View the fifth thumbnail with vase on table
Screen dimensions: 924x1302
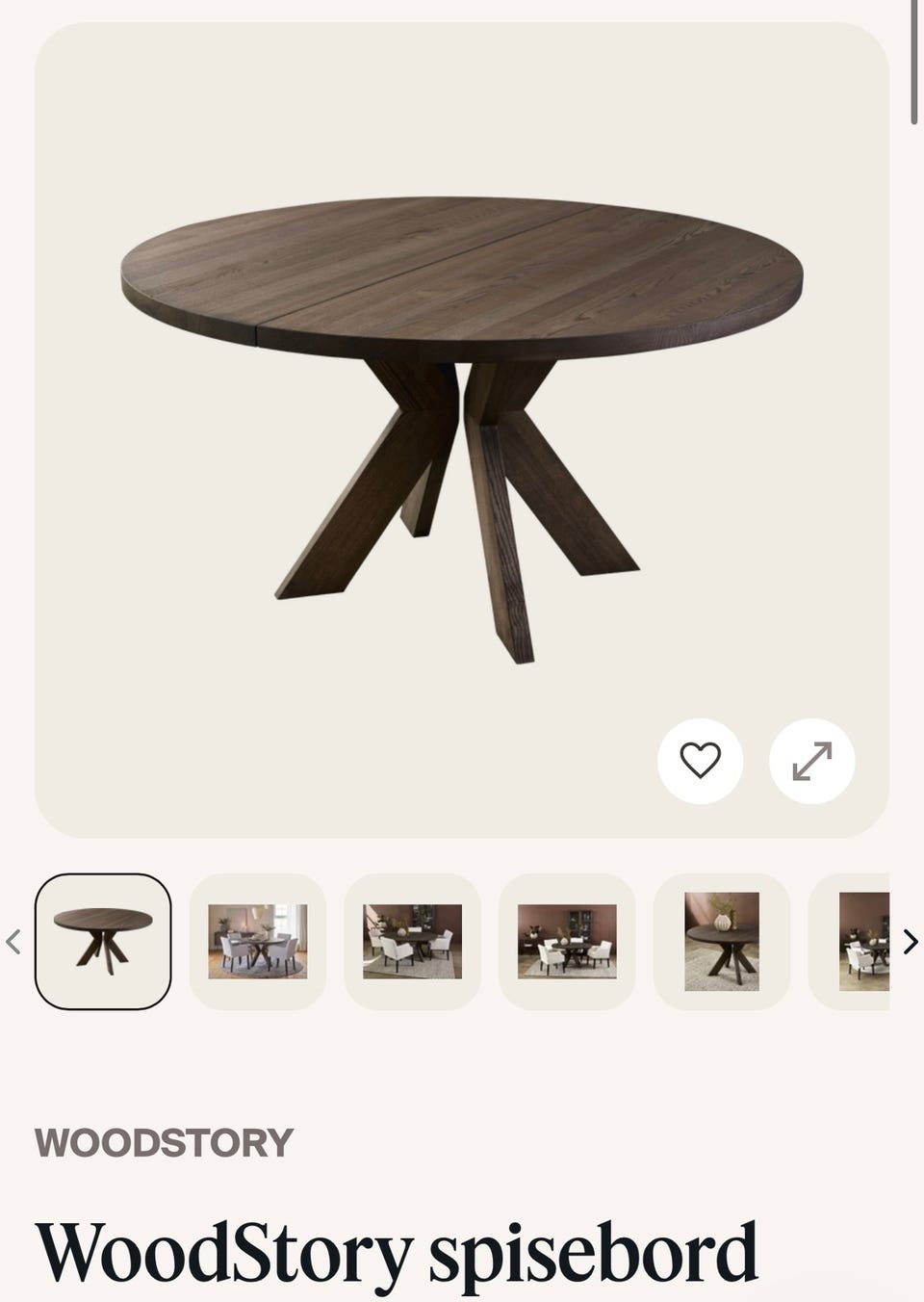tap(722, 942)
